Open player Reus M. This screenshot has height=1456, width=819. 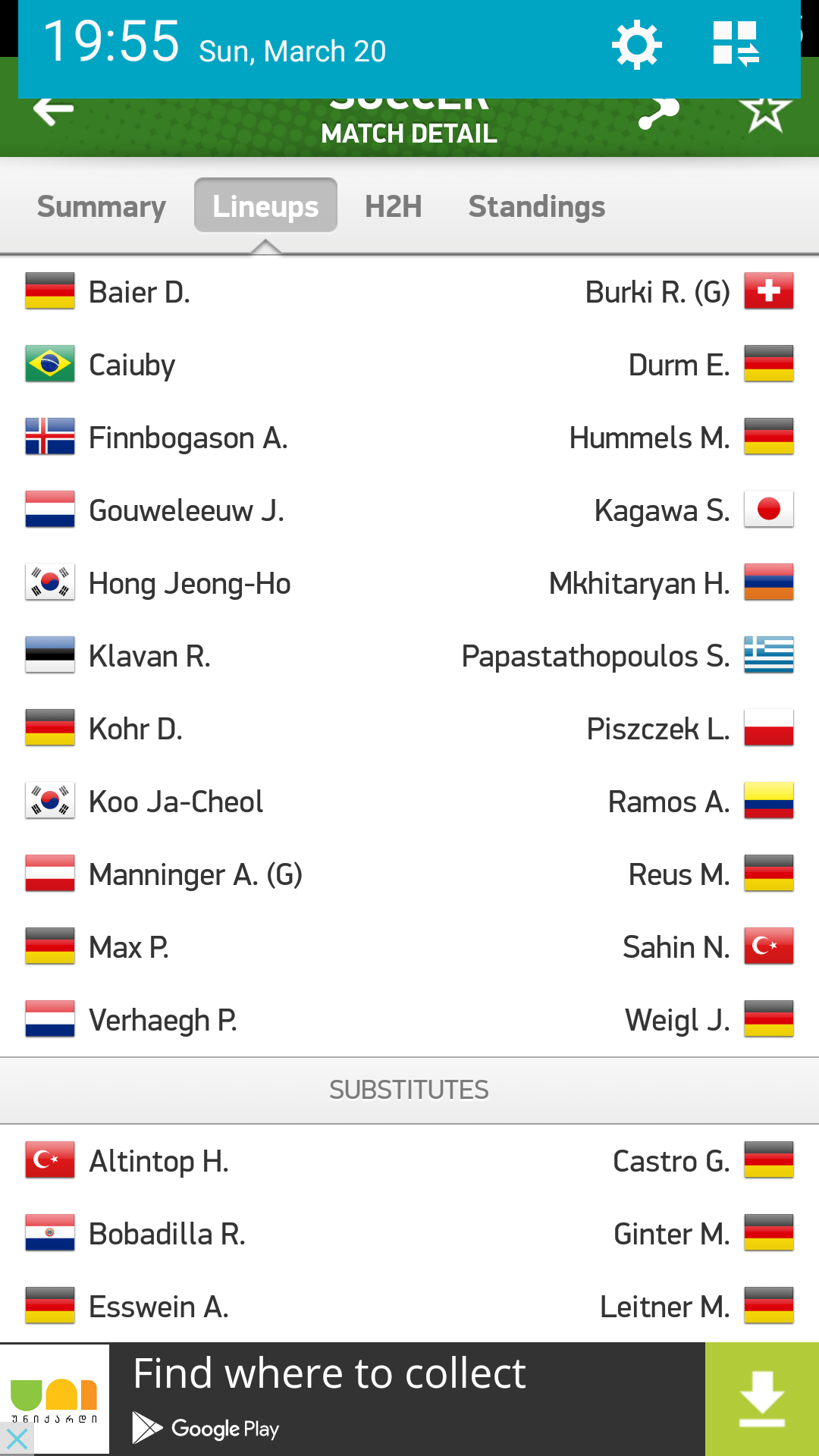[x=678, y=874]
